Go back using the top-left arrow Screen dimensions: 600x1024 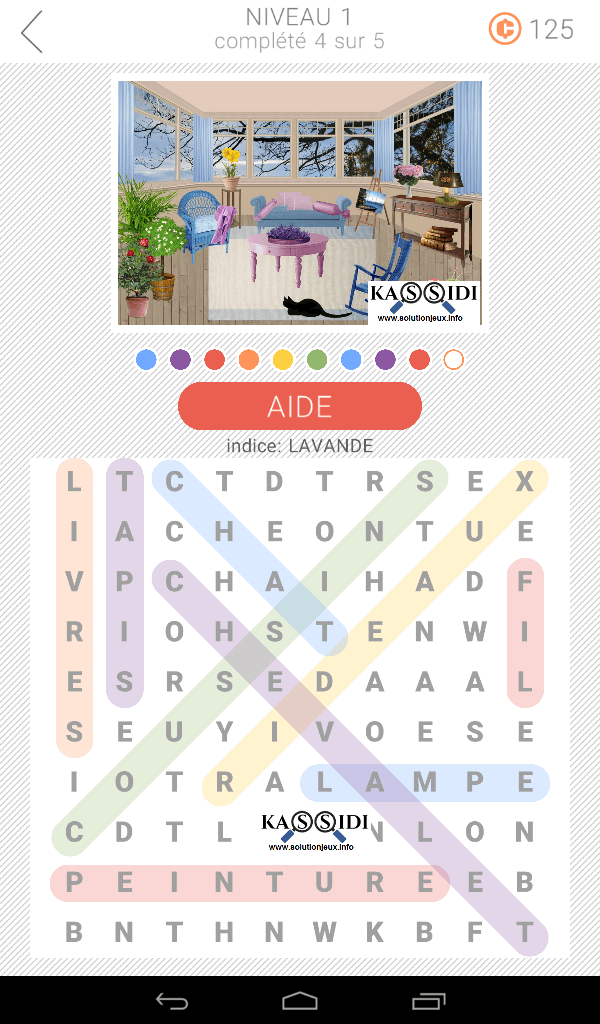33,32
